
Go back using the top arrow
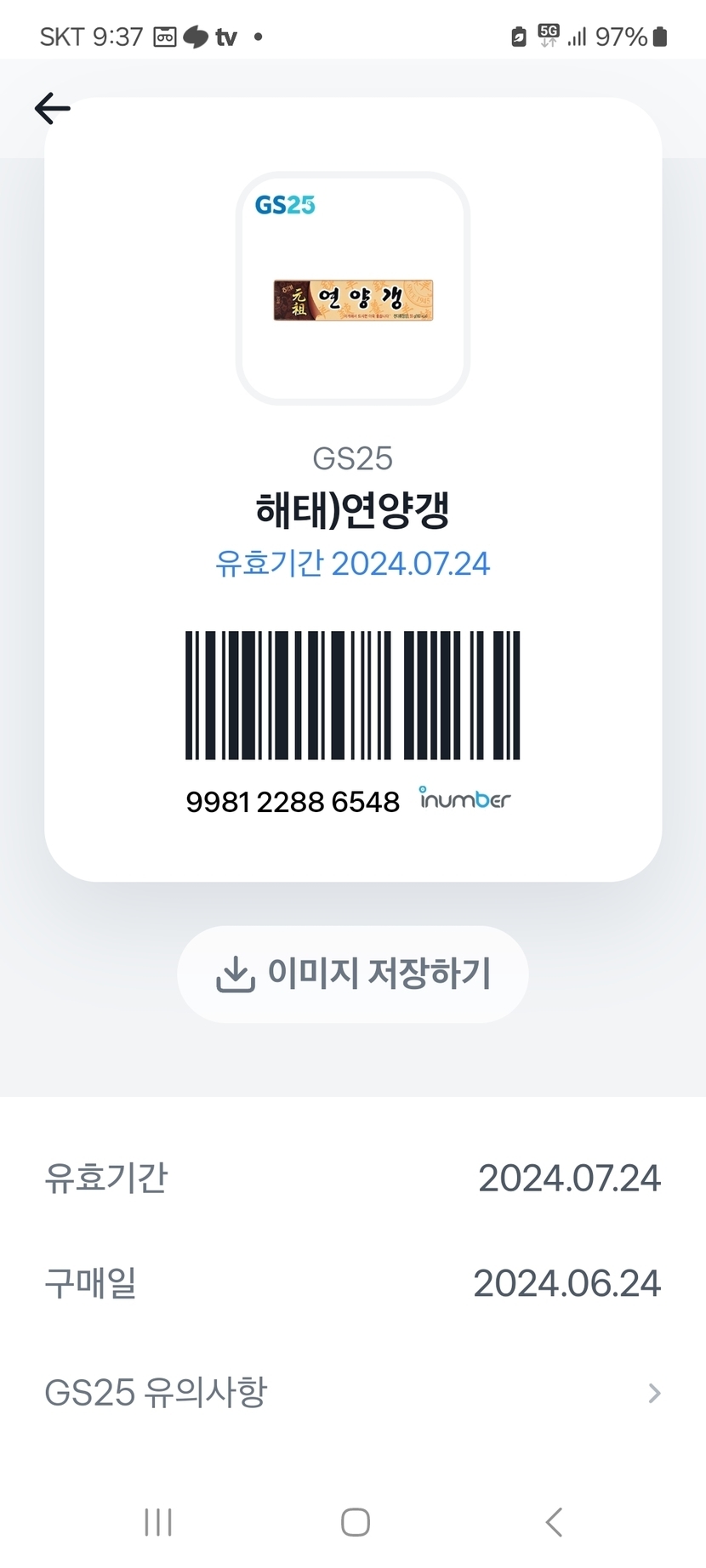52,108
